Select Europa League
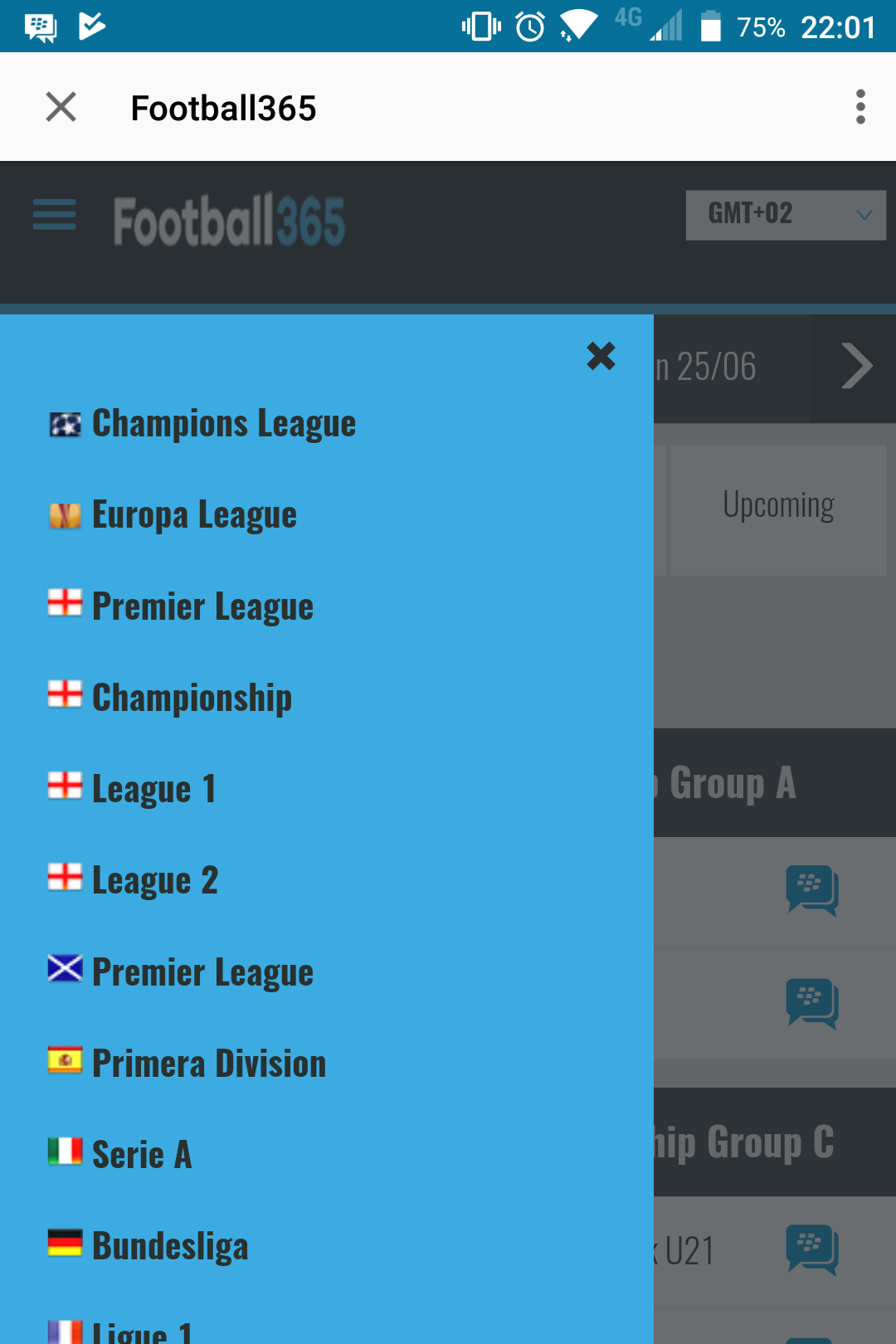The width and height of the screenshot is (896, 1344). (x=193, y=514)
